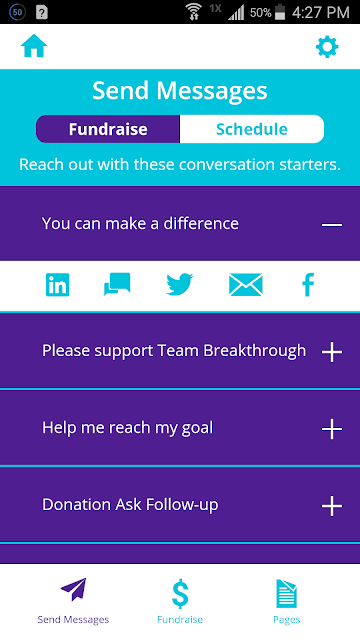
Task: Share via Facebook icon
Action: pyautogui.click(x=308, y=284)
